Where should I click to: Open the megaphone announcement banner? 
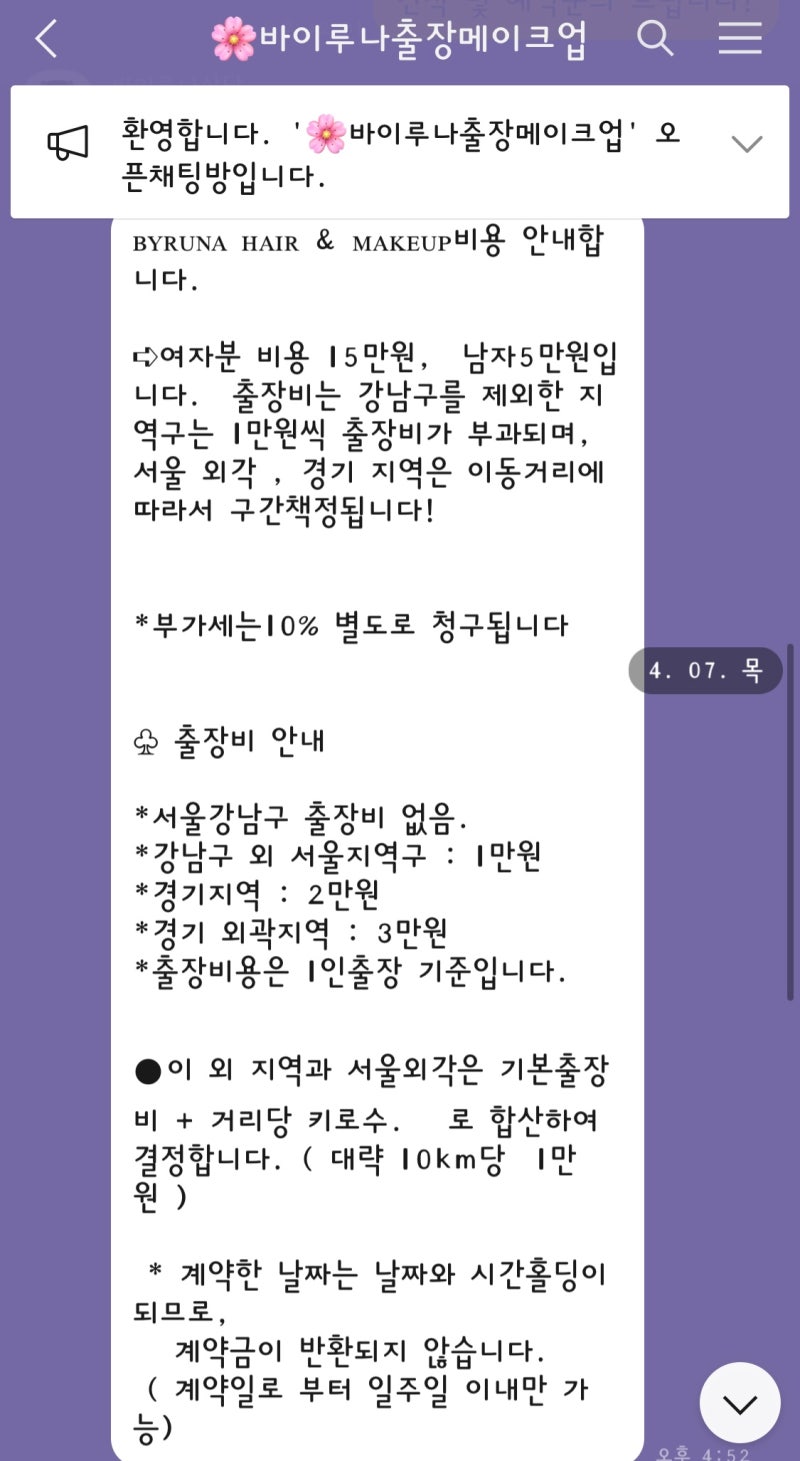tap(400, 152)
